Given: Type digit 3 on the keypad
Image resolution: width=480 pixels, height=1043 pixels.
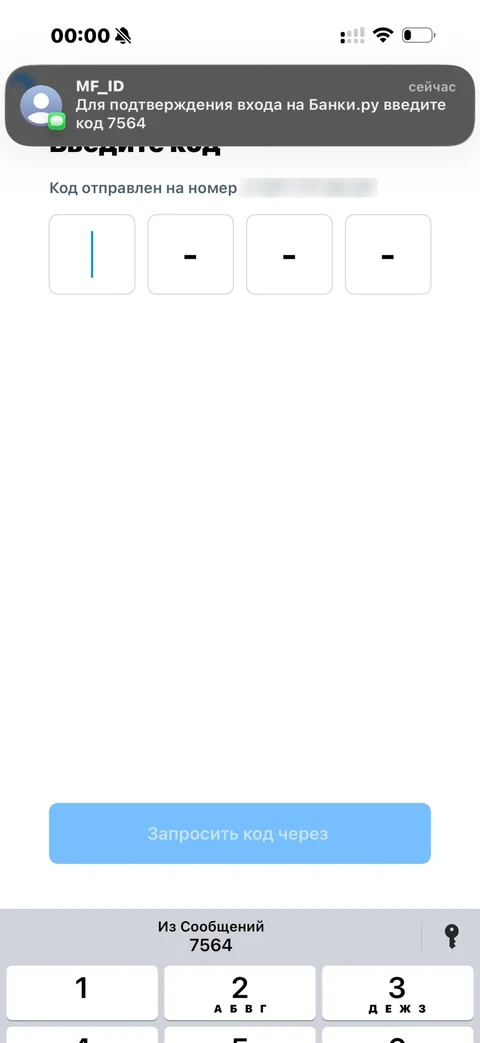Looking at the screenshot, I should click(x=398, y=992).
